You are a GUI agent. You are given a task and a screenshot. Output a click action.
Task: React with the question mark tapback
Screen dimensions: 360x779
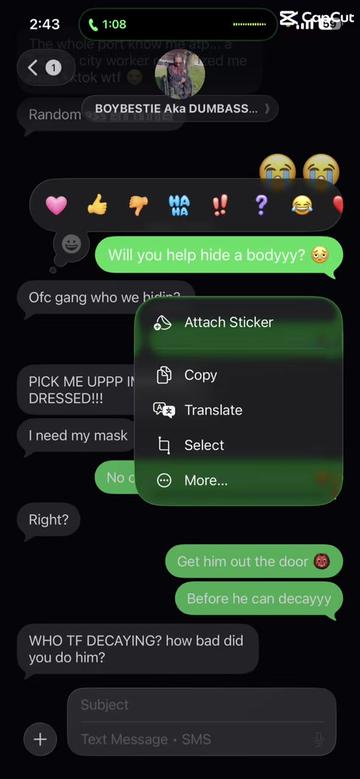point(262,205)
